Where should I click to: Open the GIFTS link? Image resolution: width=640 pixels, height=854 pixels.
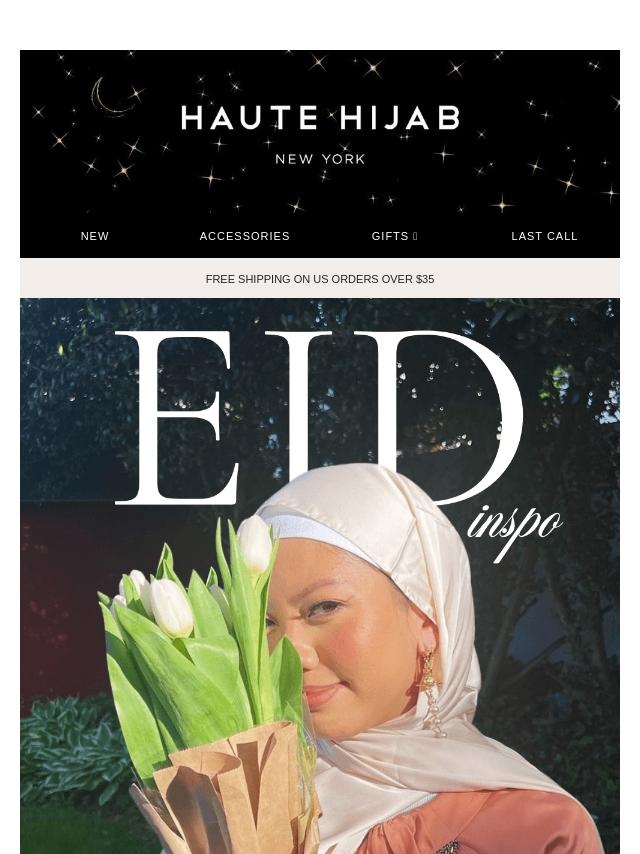point(394,236)
